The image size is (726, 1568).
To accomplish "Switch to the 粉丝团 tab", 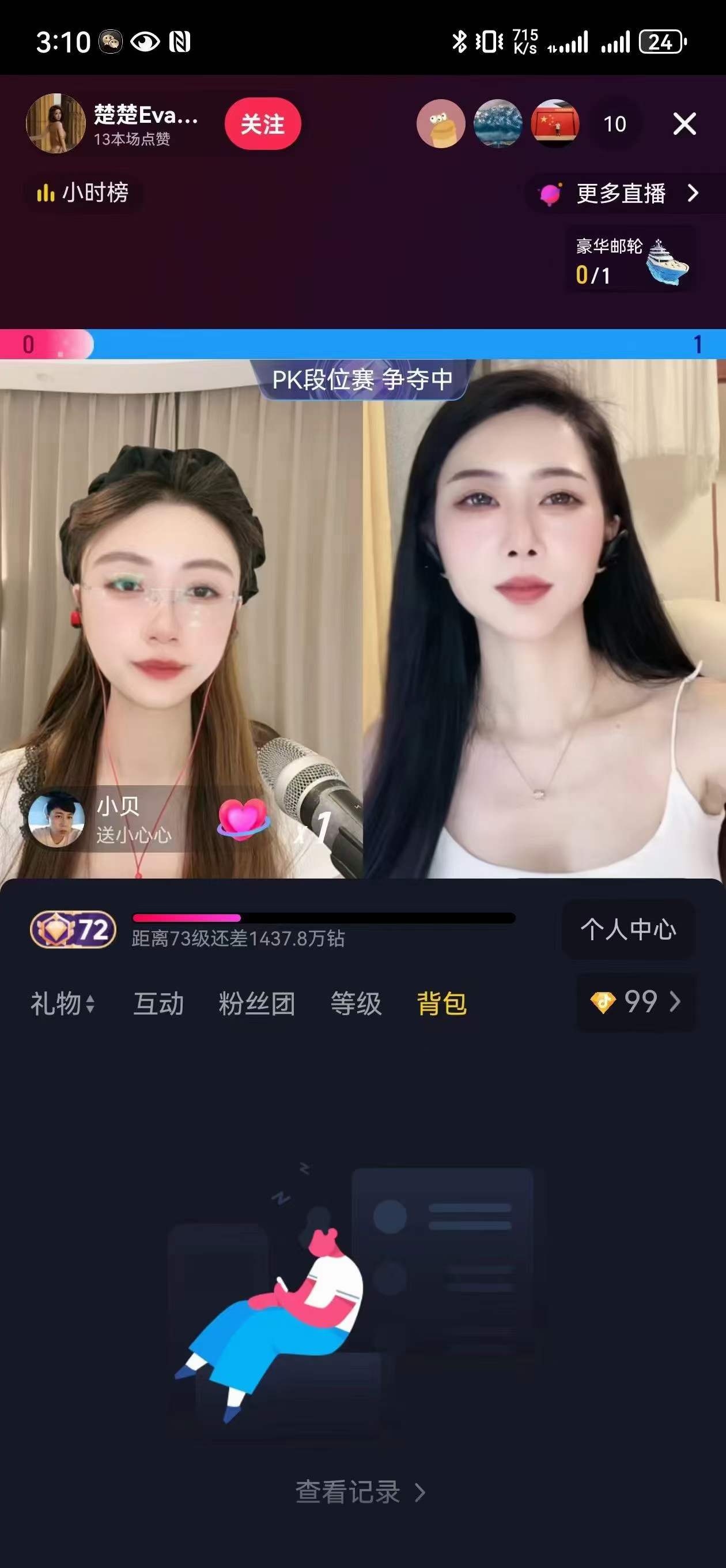I will pyautogui.click(x=257, y=1004).
